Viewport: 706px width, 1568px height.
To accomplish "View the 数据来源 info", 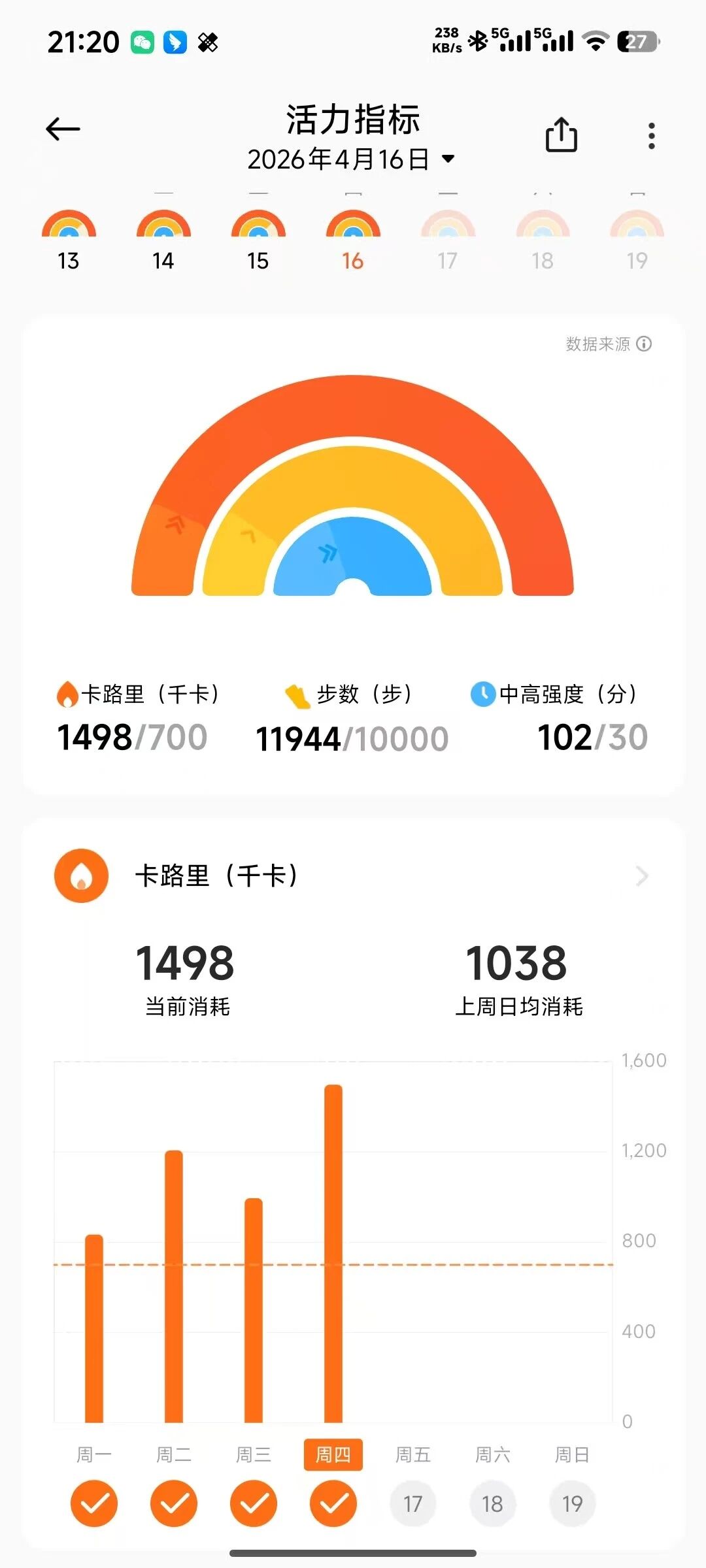I will [x=608, y=344].
